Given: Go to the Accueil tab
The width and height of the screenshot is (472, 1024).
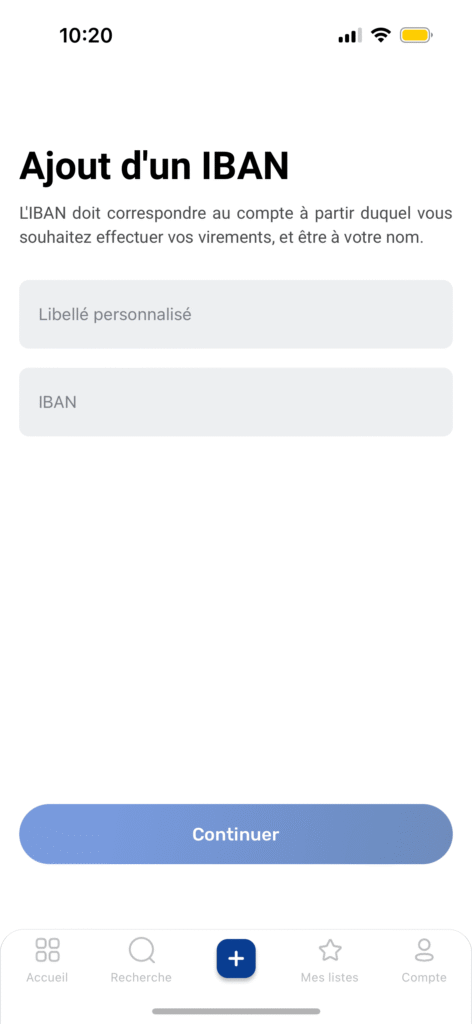Looking at the screenshot, I should click(x=47, y=960).
